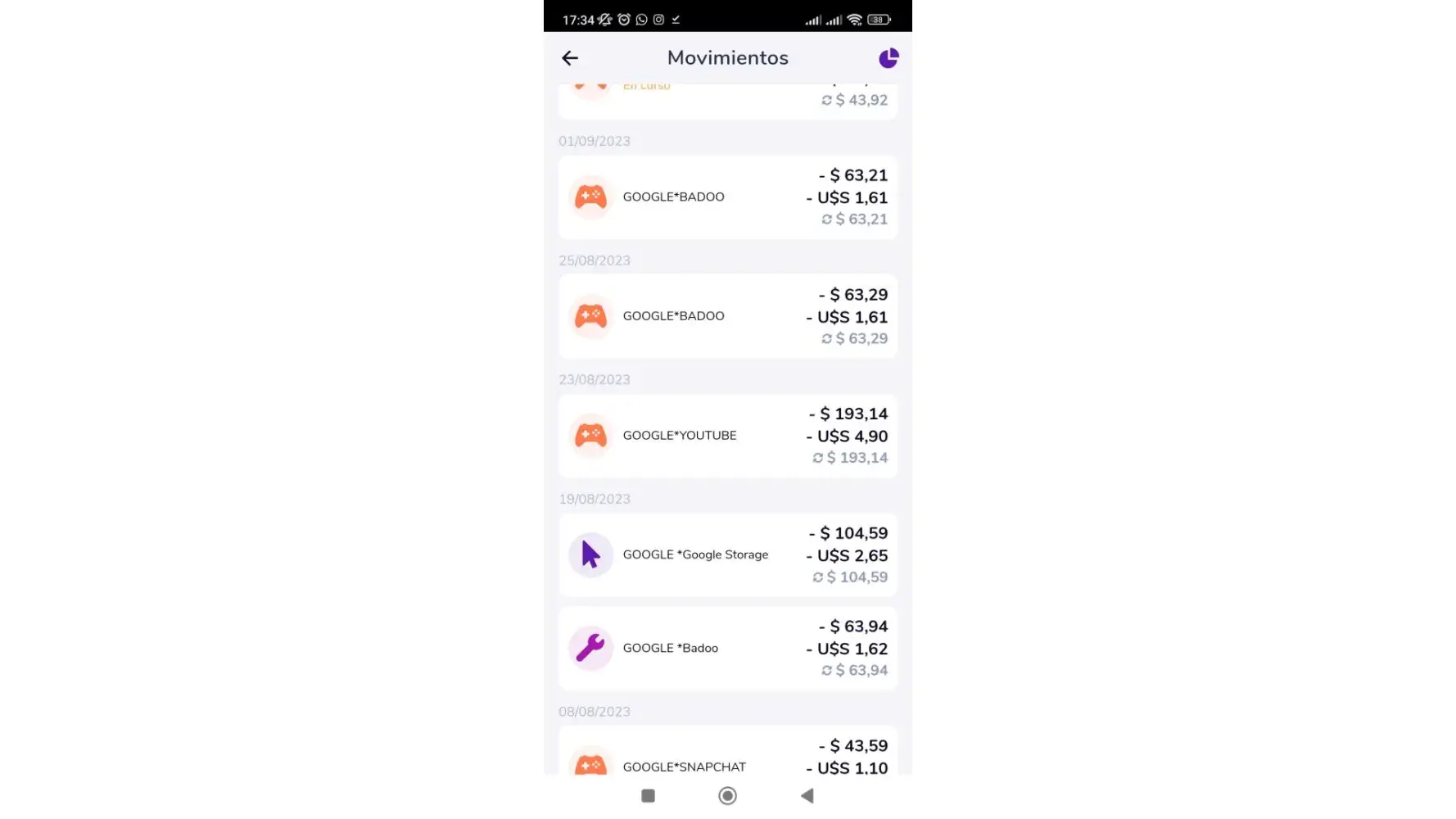The height and width of the screenshot is (819, 1456).
Task: View the GOOGLE *Badoo transaction for $ 63,94
Action: point(727,648)
